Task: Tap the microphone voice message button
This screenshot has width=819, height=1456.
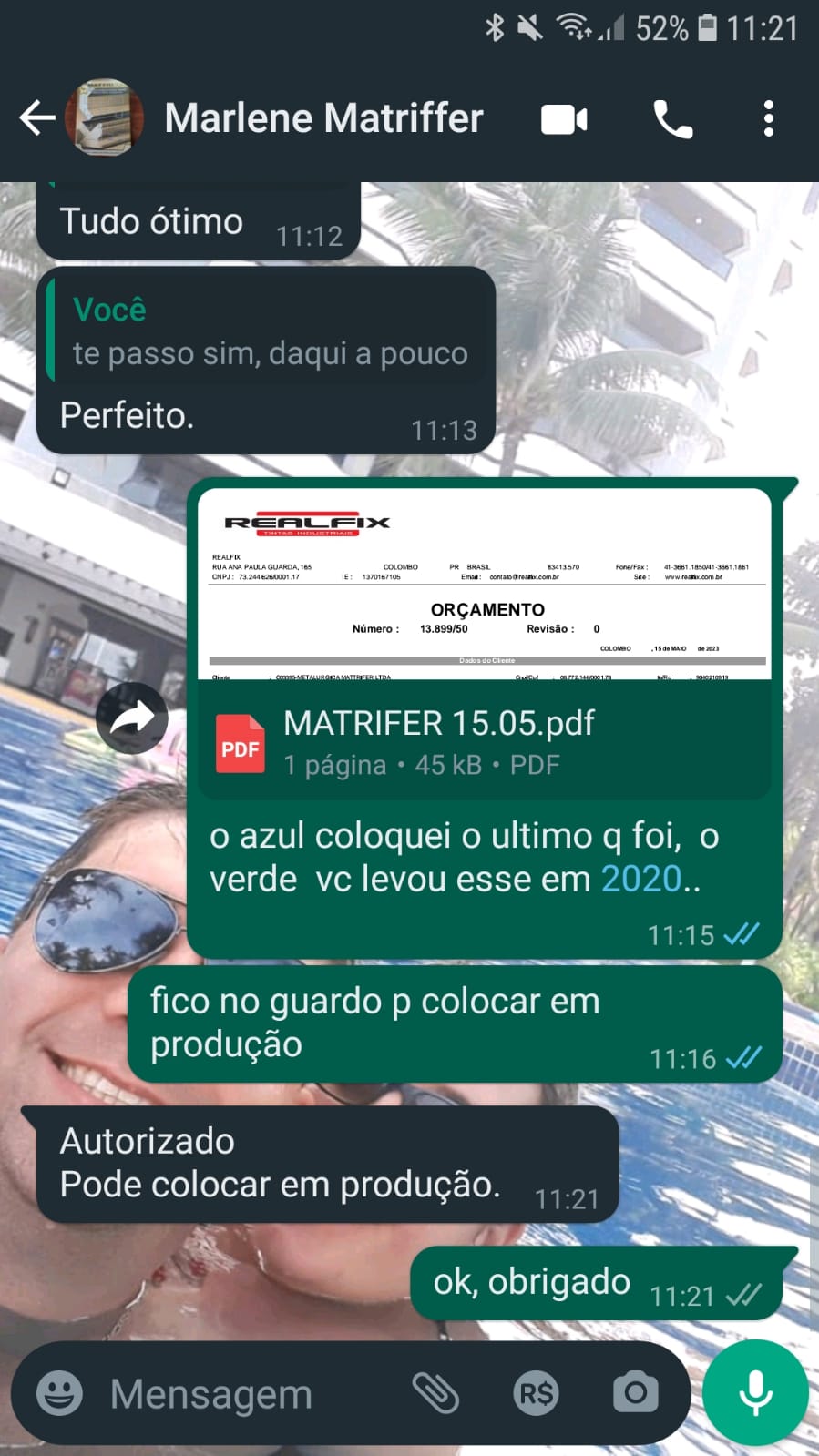Action: click(x=755, y=1393)
